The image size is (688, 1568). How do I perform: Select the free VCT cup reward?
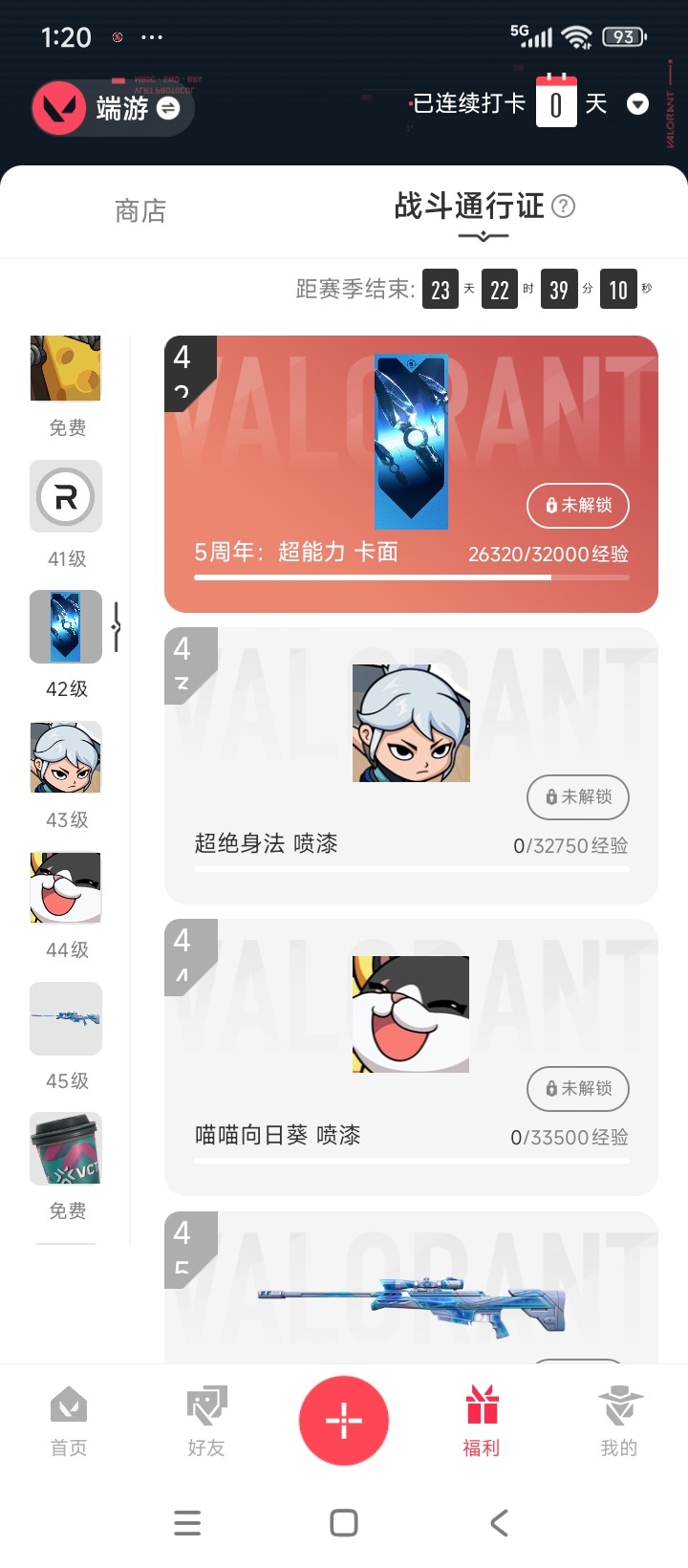tap(66, 1149)
